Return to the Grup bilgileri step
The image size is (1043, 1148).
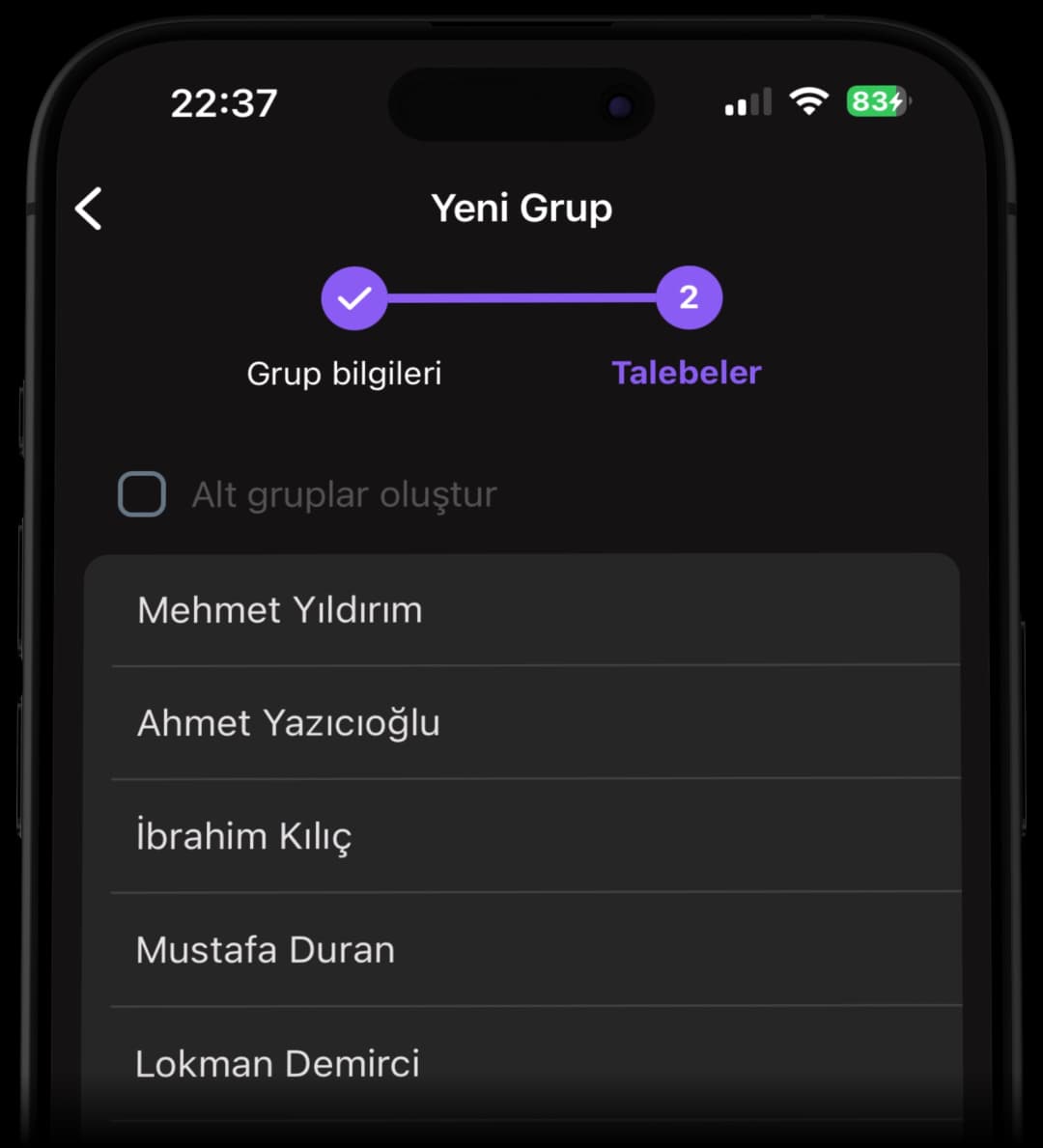(353, 298)
